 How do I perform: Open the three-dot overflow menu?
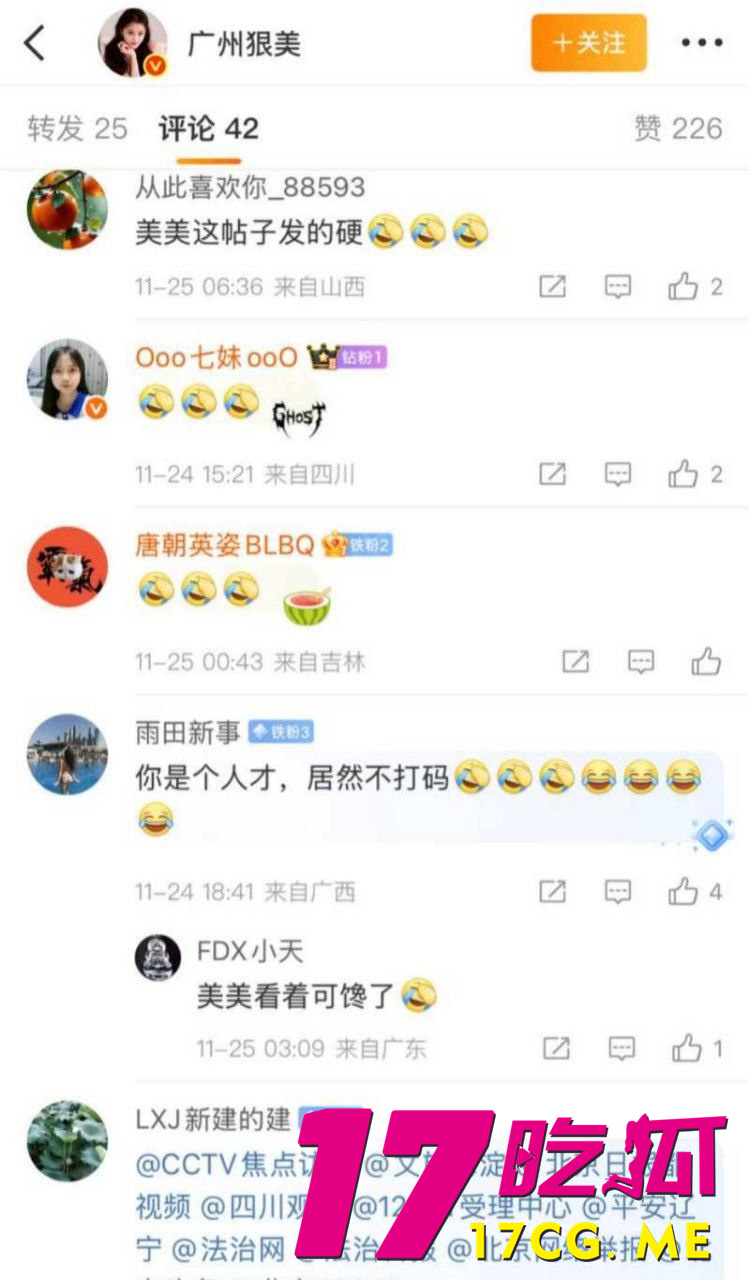point(701,43)
